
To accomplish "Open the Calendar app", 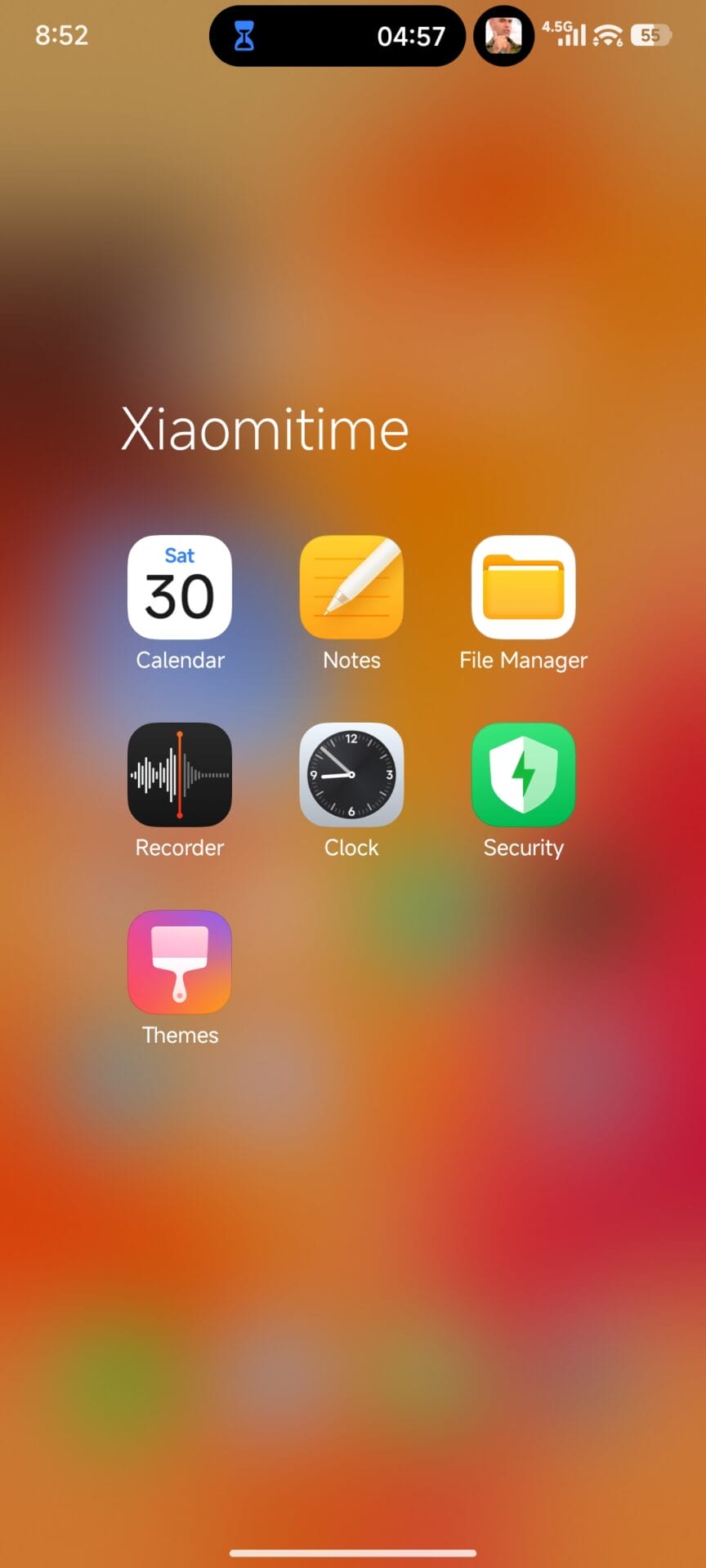I will point(180,587).
